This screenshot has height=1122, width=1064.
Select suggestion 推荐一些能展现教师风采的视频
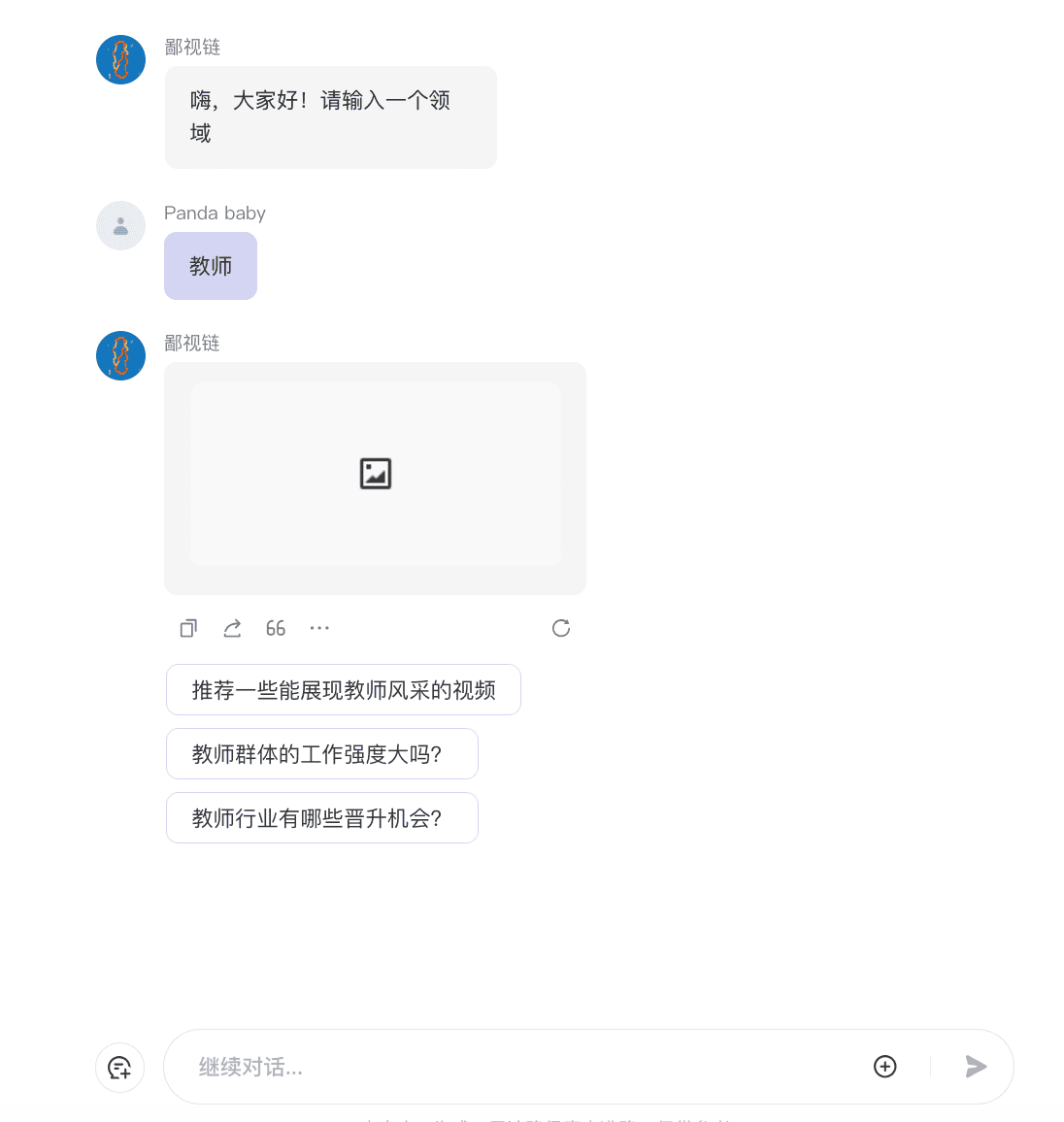(x=344, y=690)
